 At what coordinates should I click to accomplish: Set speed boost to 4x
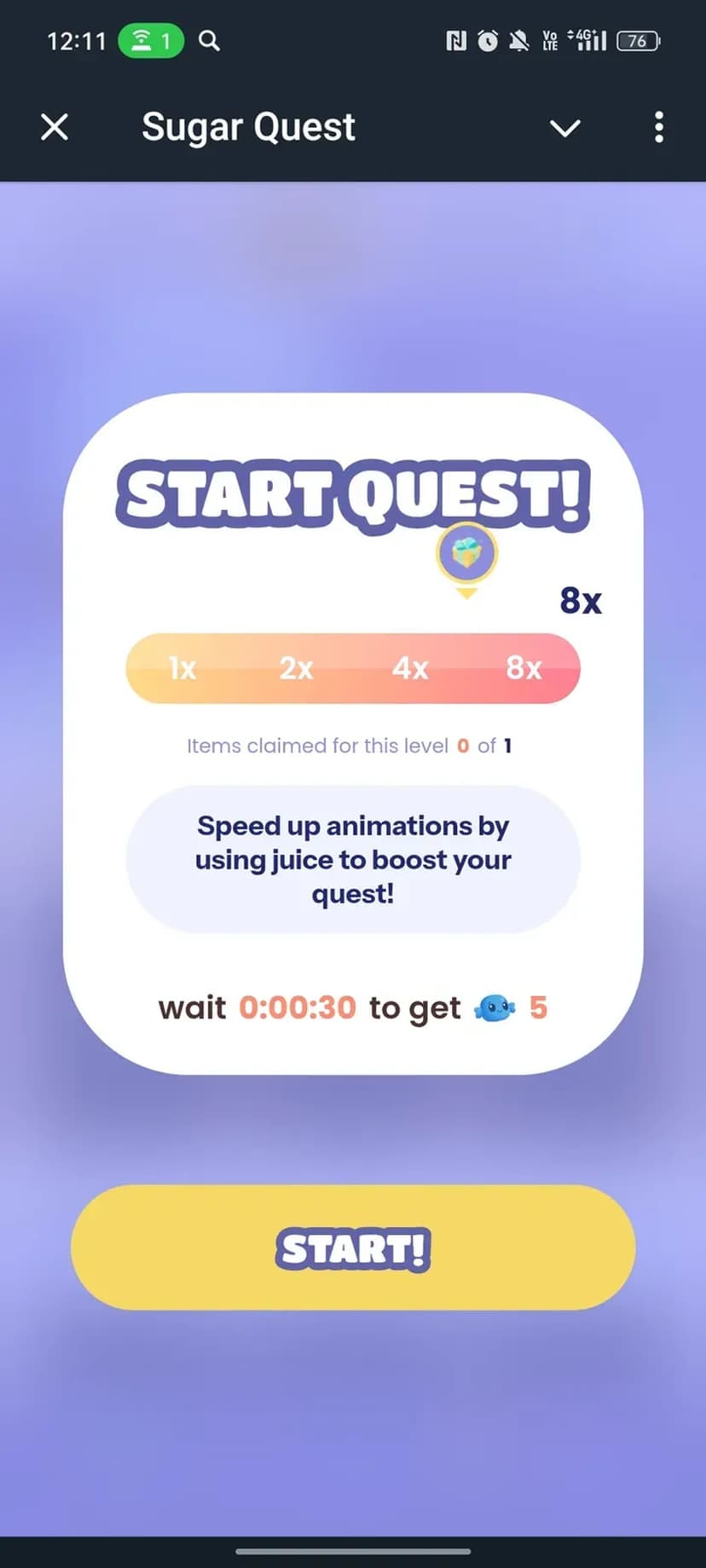410,669
